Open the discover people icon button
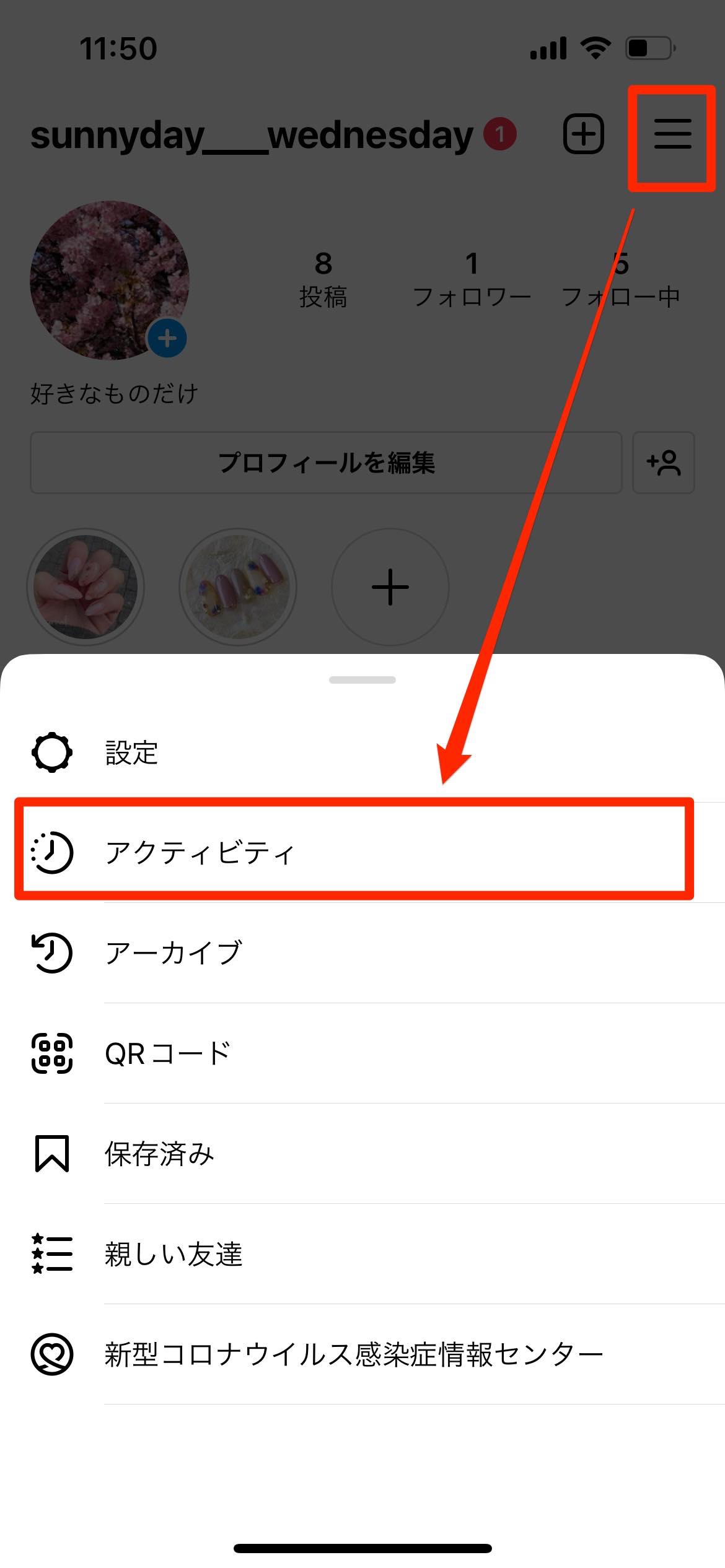This screenshot has height=1568, width=725. 663,463
